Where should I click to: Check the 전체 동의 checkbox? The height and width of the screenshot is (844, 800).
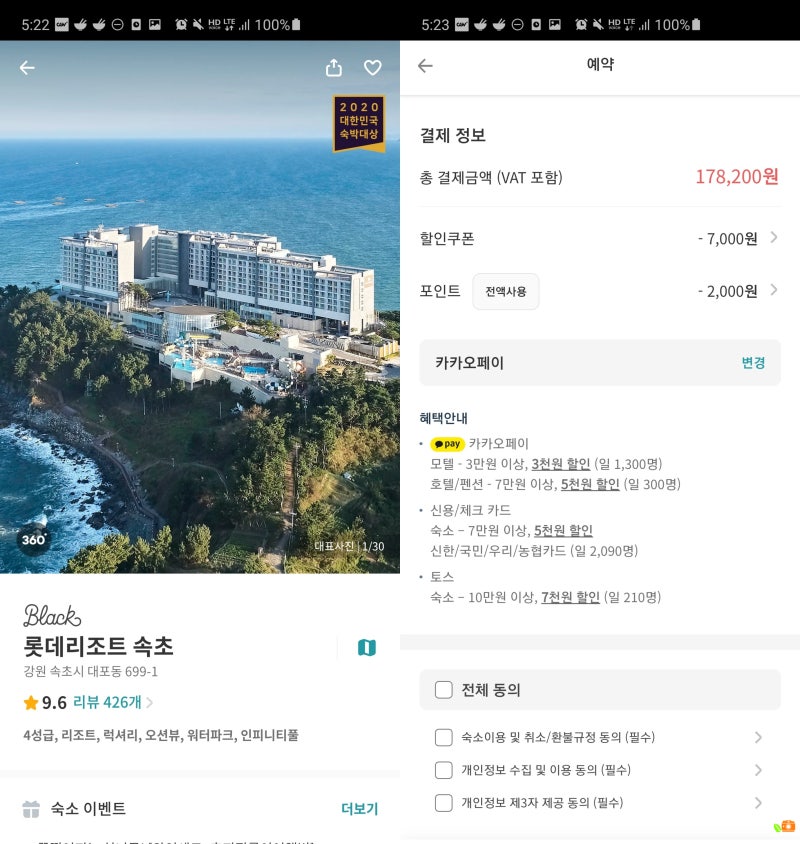444,690
